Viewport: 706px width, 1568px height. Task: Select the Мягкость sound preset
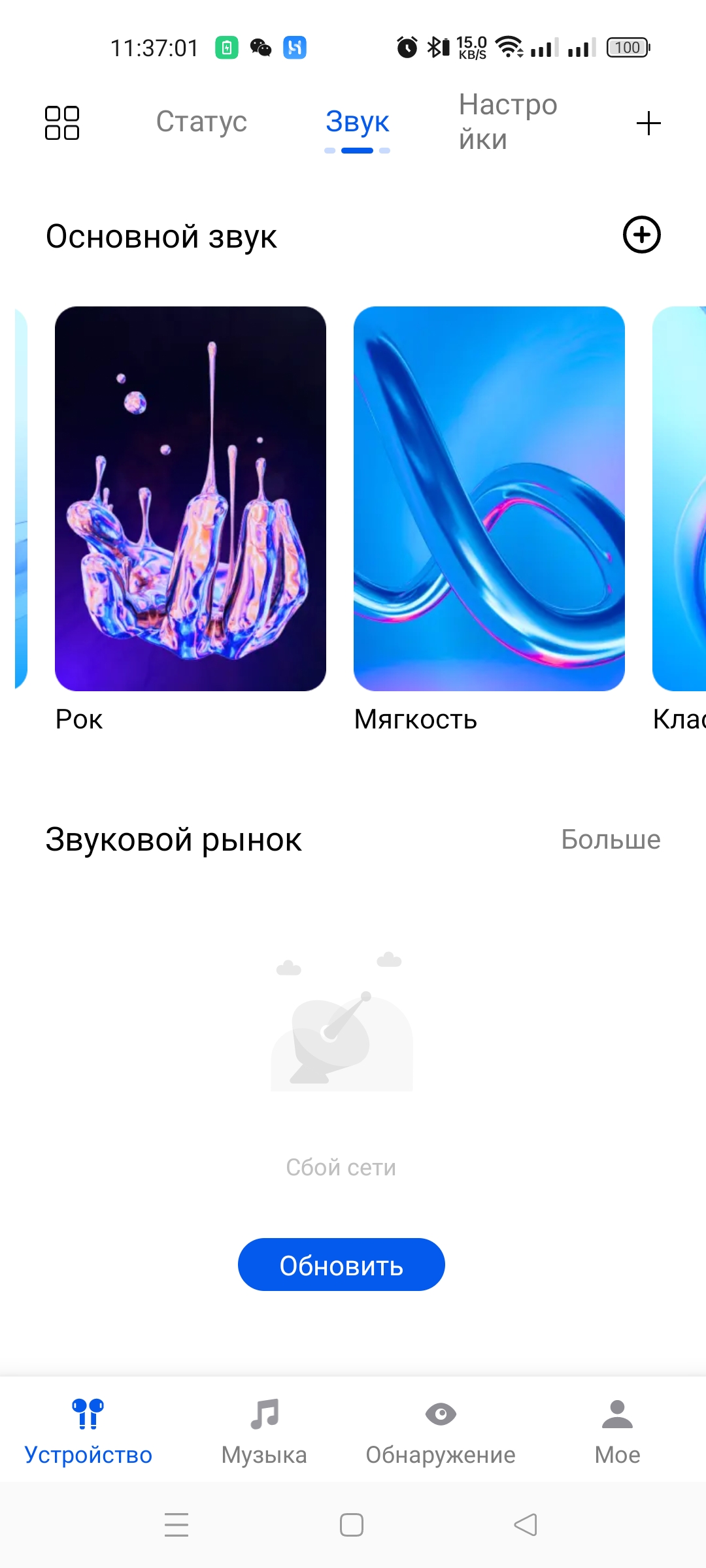(489, 498)
